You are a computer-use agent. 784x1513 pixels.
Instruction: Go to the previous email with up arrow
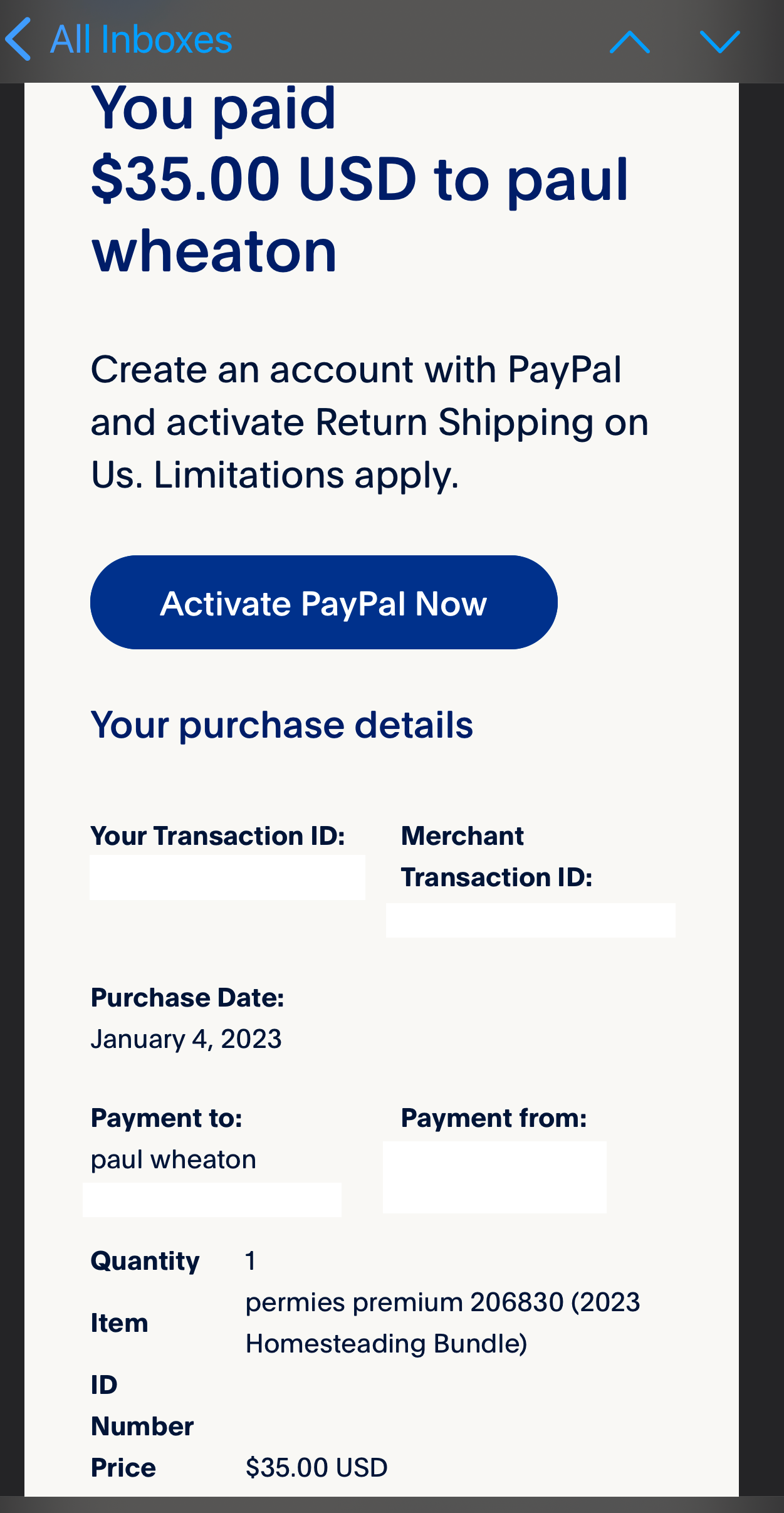click(629, 42)
